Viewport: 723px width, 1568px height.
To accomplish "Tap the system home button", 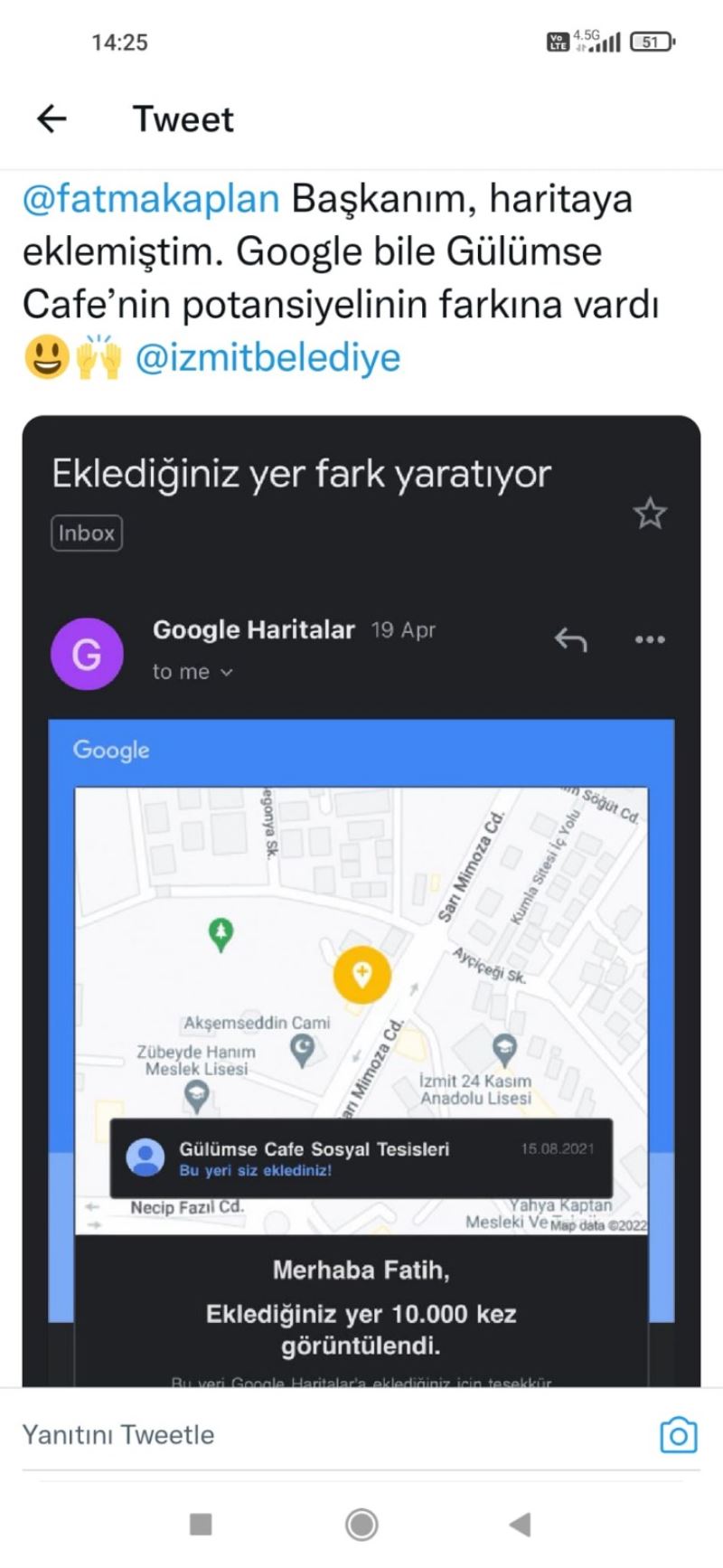I will [361, 1525].
